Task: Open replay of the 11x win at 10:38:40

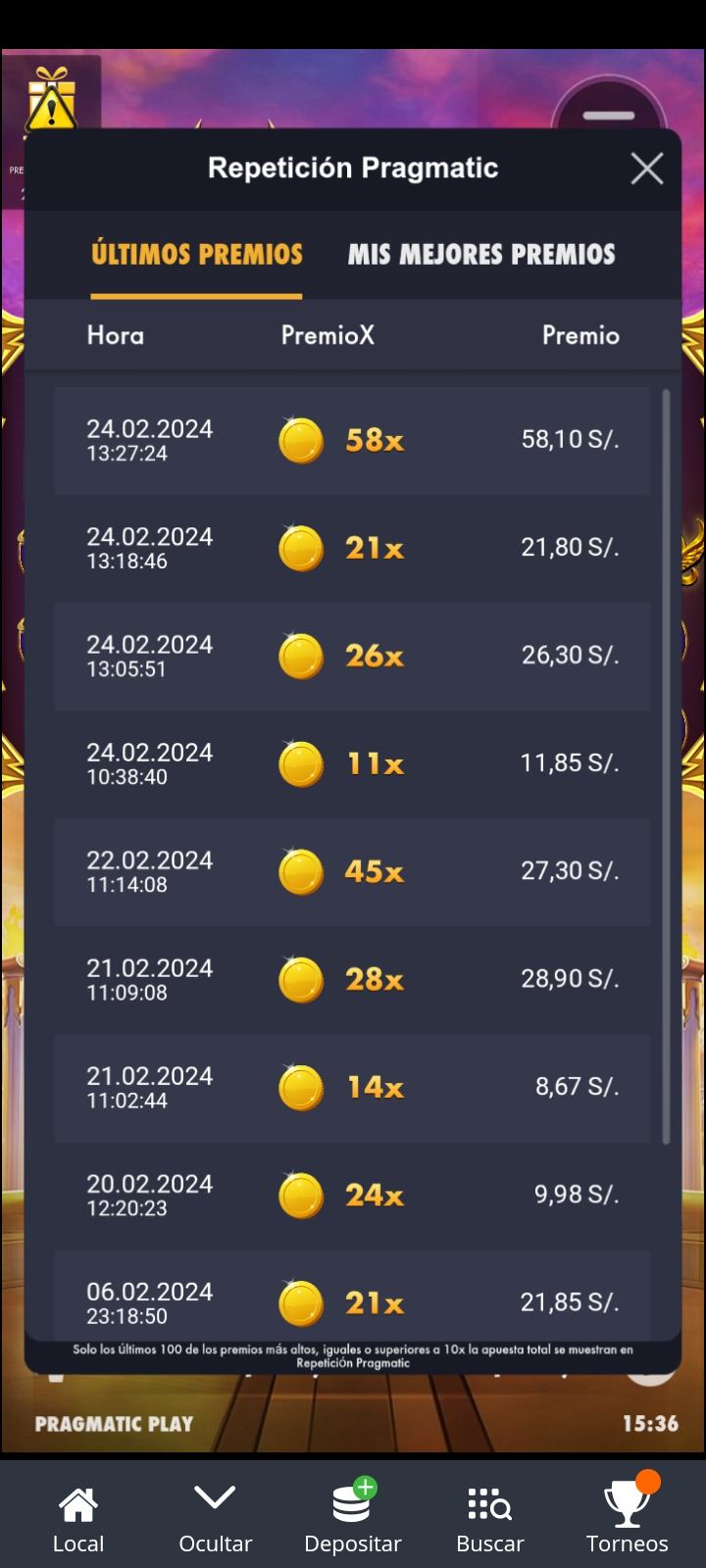Action: [352, 763]
